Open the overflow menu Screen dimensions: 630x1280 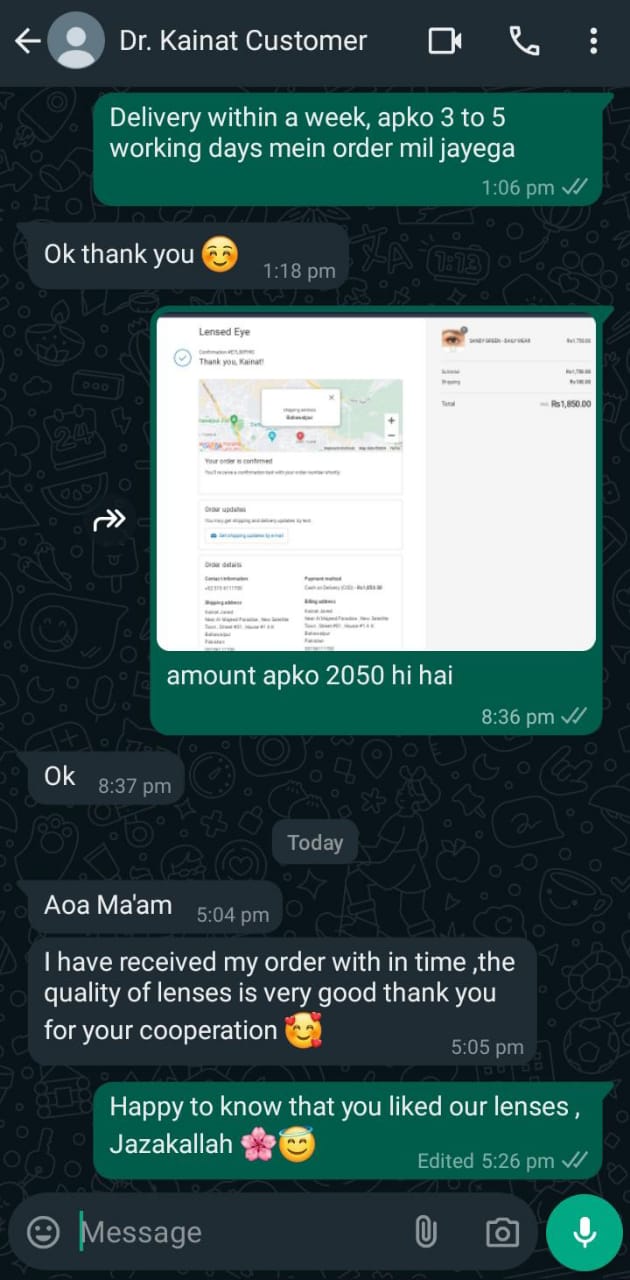coord(593,41)
